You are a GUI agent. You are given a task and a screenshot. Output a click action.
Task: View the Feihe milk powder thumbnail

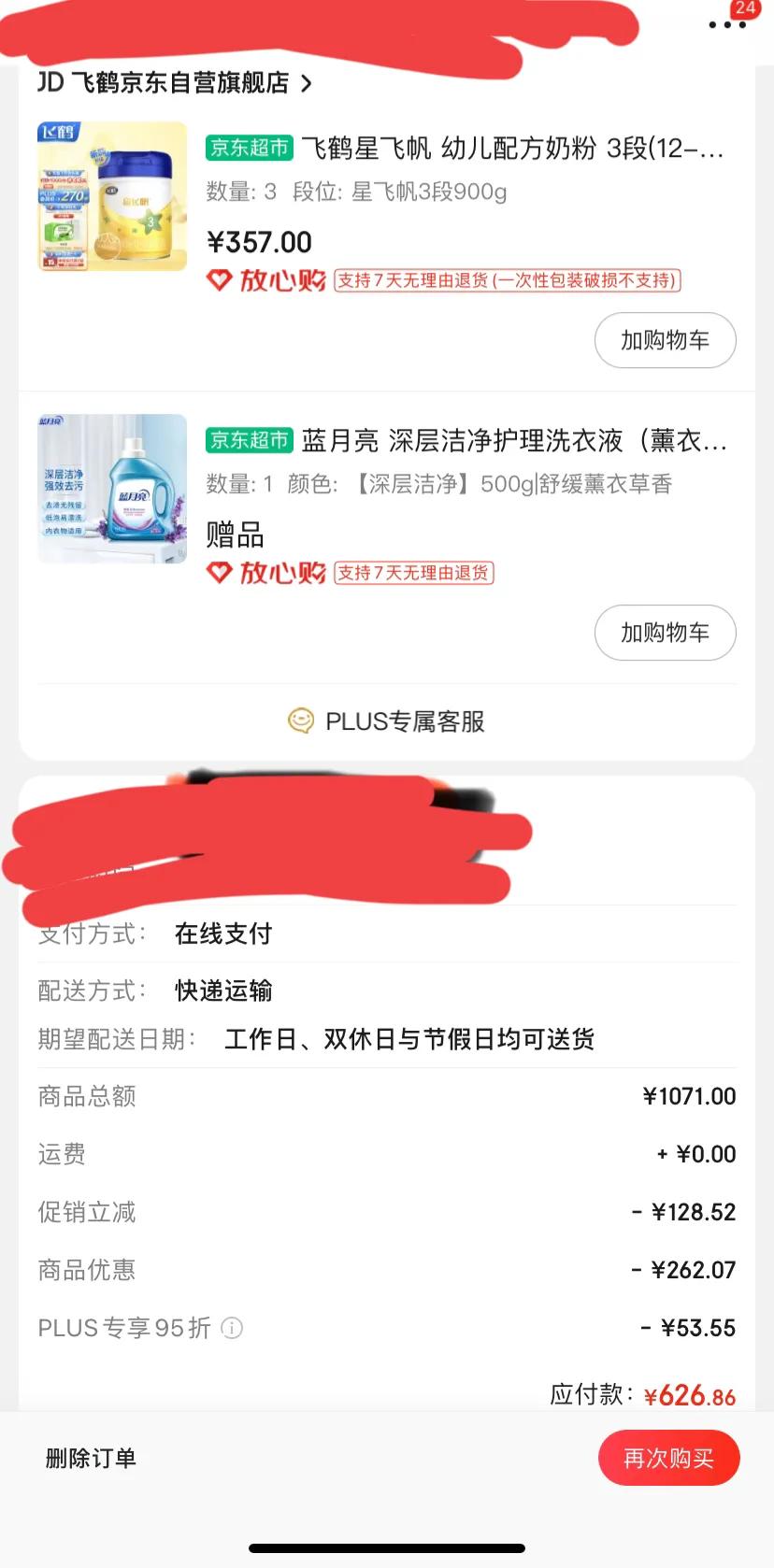(x=111, y=197)
